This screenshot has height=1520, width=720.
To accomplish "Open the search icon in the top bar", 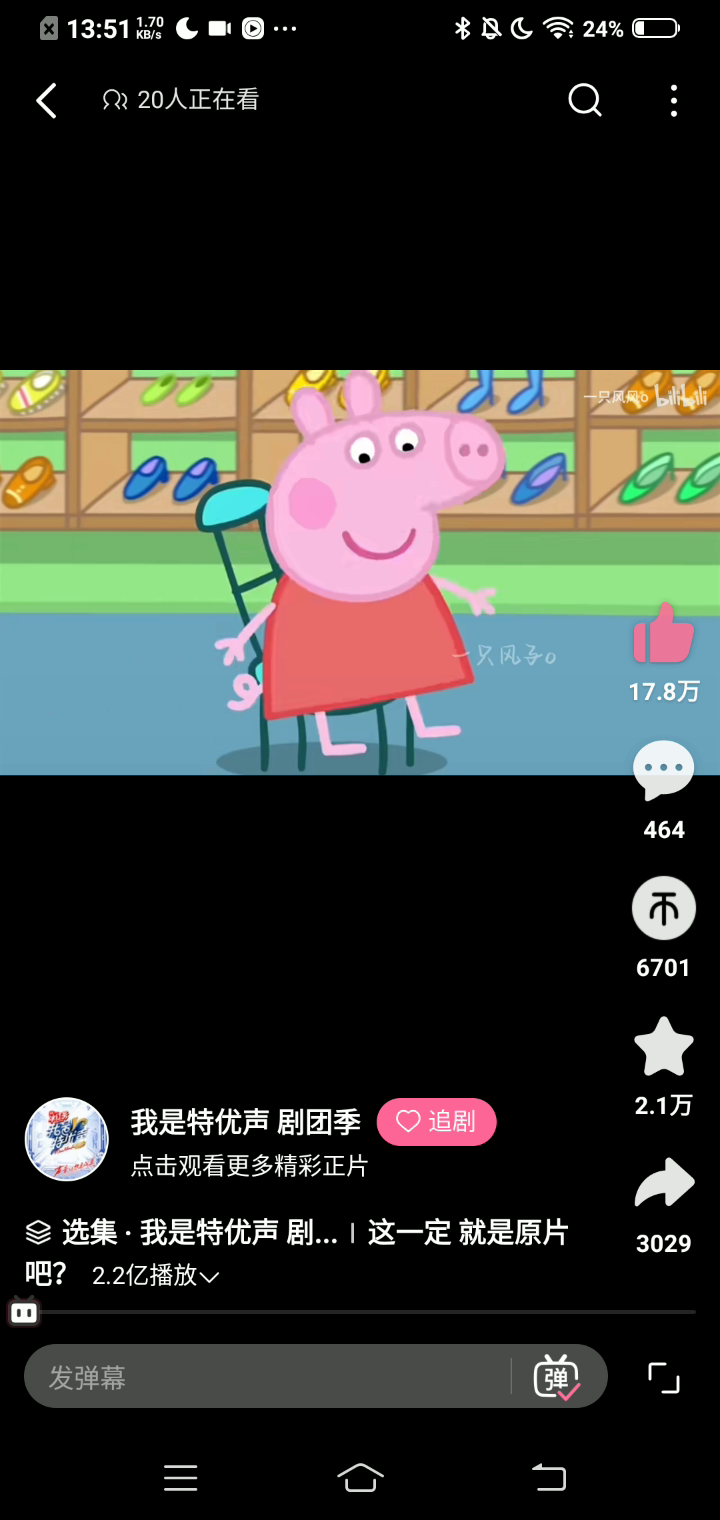I will (x=585, y=100).
